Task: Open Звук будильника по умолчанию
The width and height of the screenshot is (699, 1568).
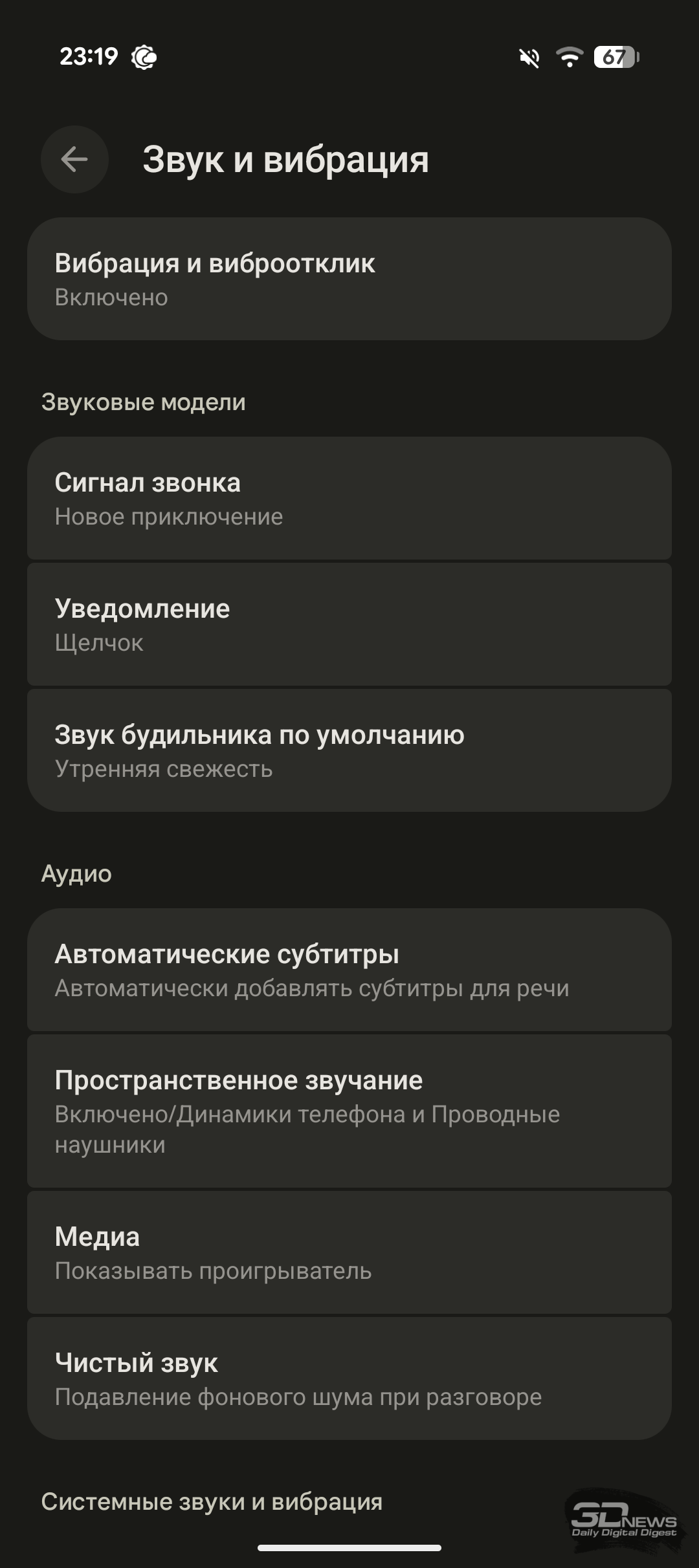Action: [x=349, y=750]
